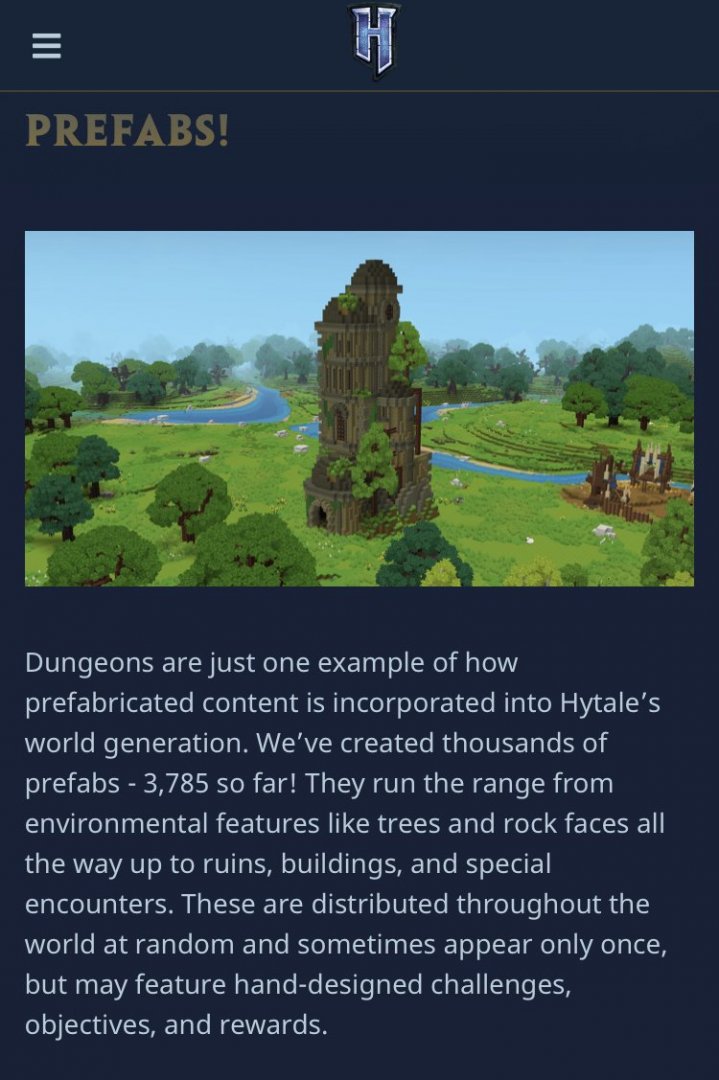Open the hamburger navigation menu

pos(46,46)
